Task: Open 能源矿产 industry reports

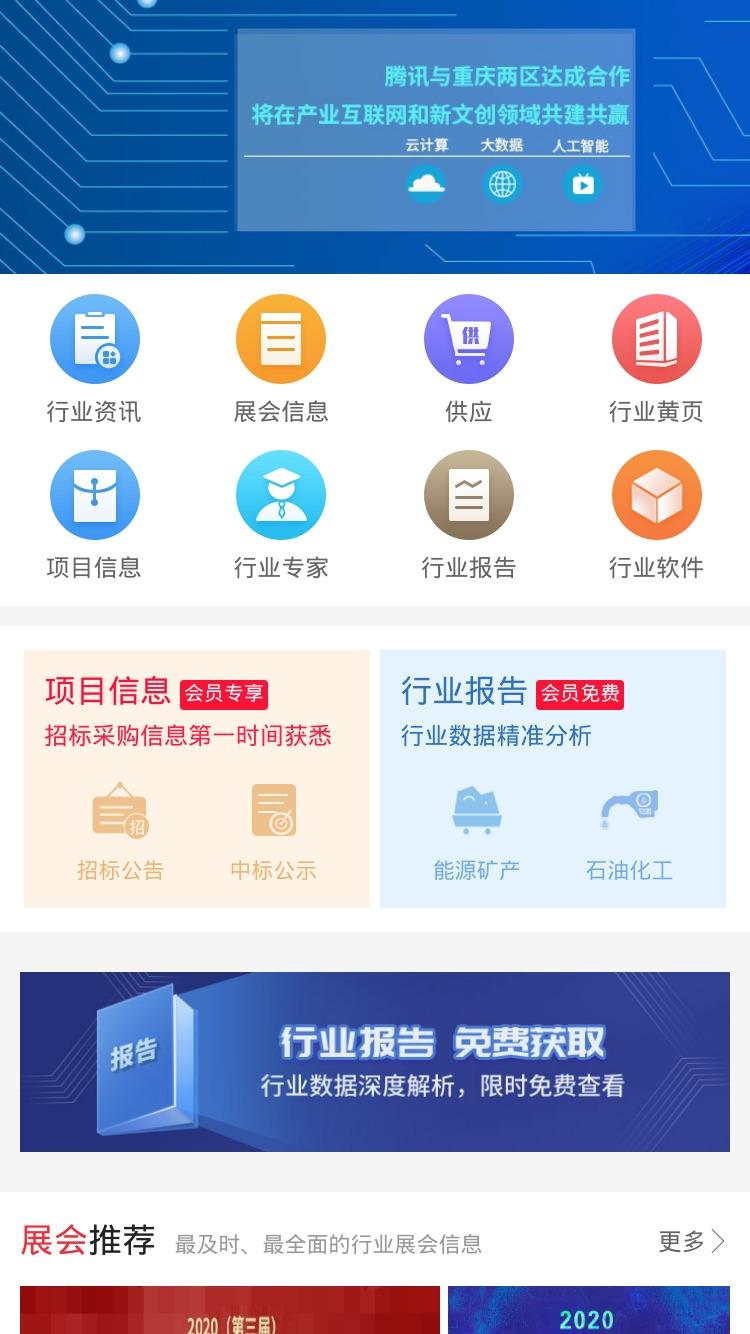Action: [477, 833]
